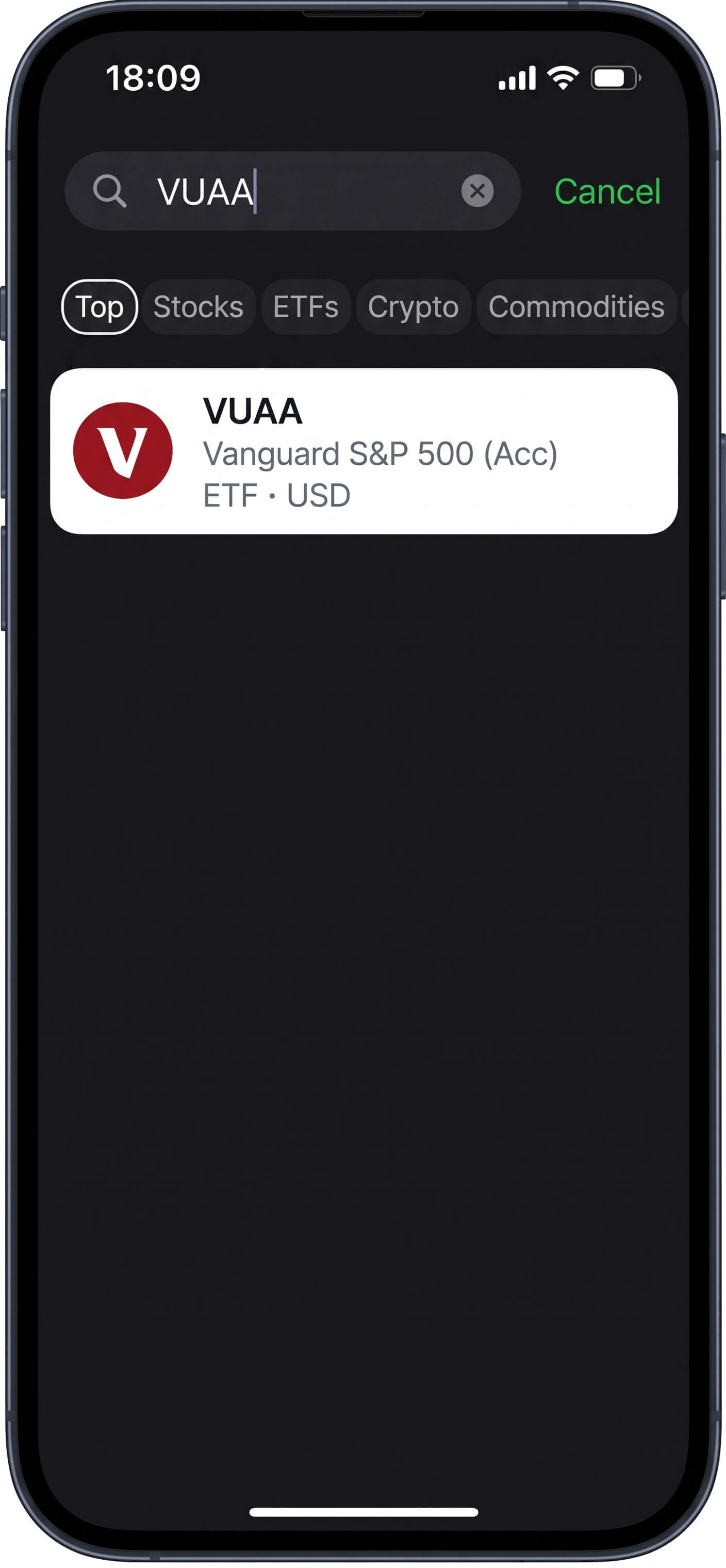This screenshot has height=1568, width=726.
Task: Switch to the Stocks filter
Action: tap(199, 307)
